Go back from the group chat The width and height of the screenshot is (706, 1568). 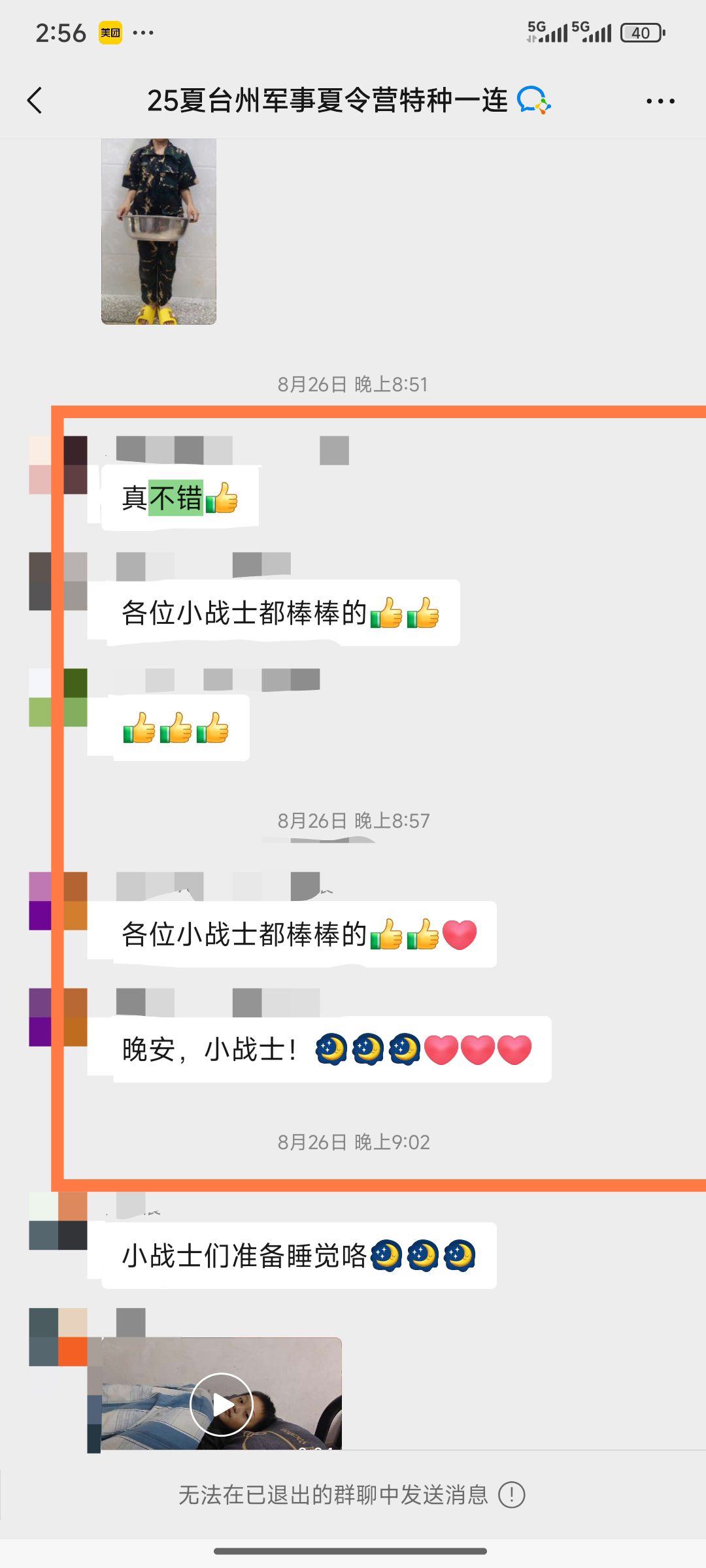(35, 101)
